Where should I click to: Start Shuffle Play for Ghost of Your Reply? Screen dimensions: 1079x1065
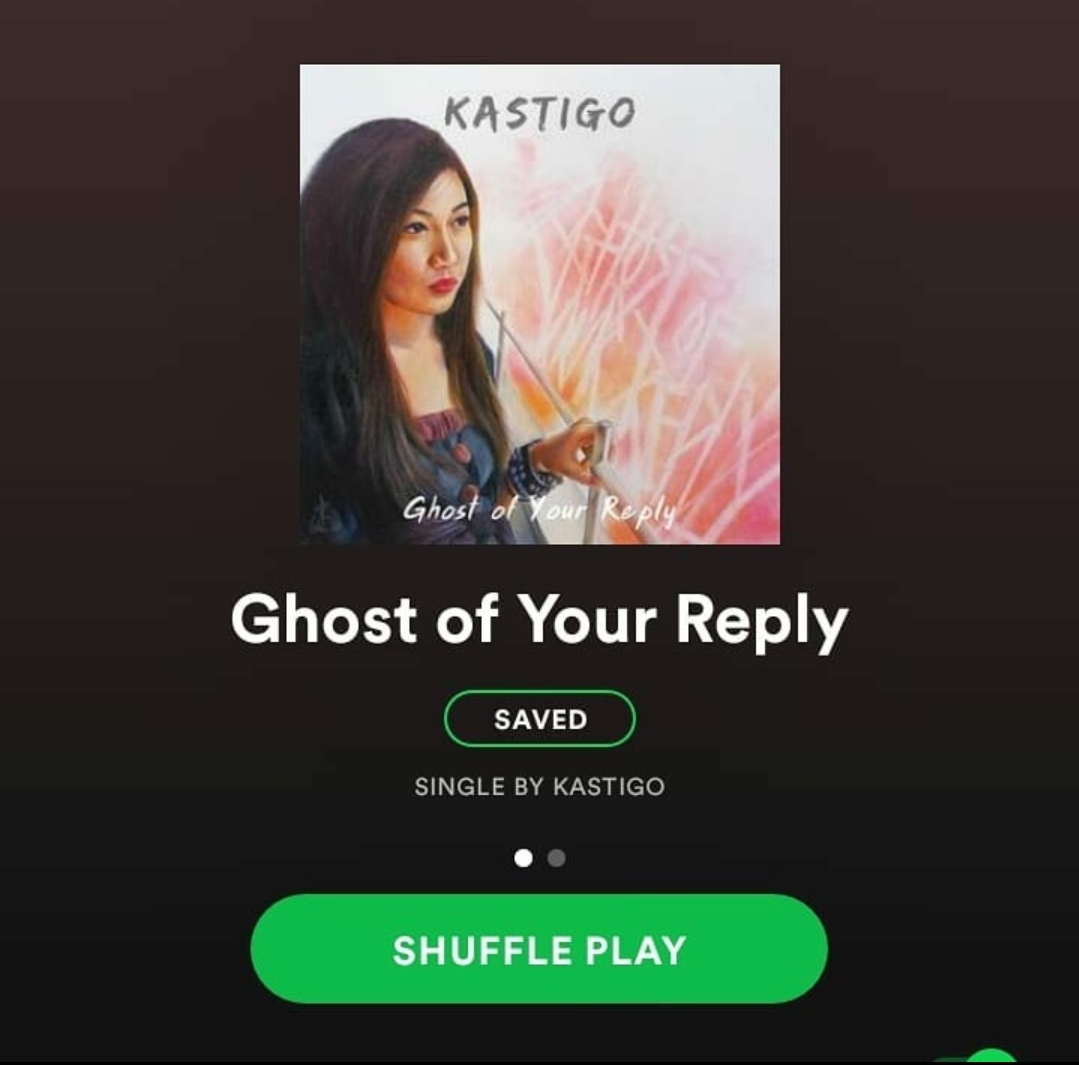click(539, 949)
